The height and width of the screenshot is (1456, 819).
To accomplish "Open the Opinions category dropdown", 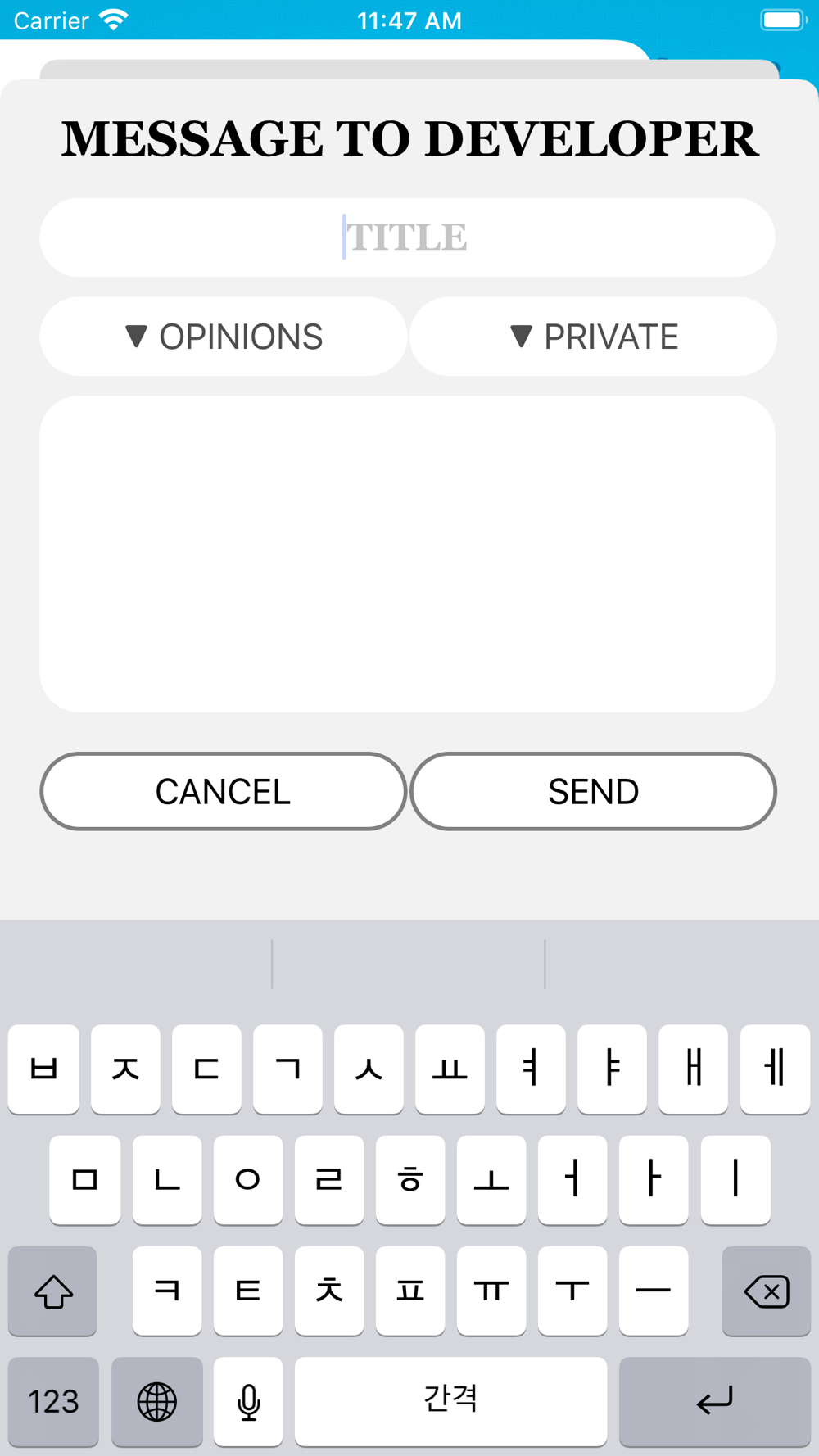I will (x=223, y=337).
